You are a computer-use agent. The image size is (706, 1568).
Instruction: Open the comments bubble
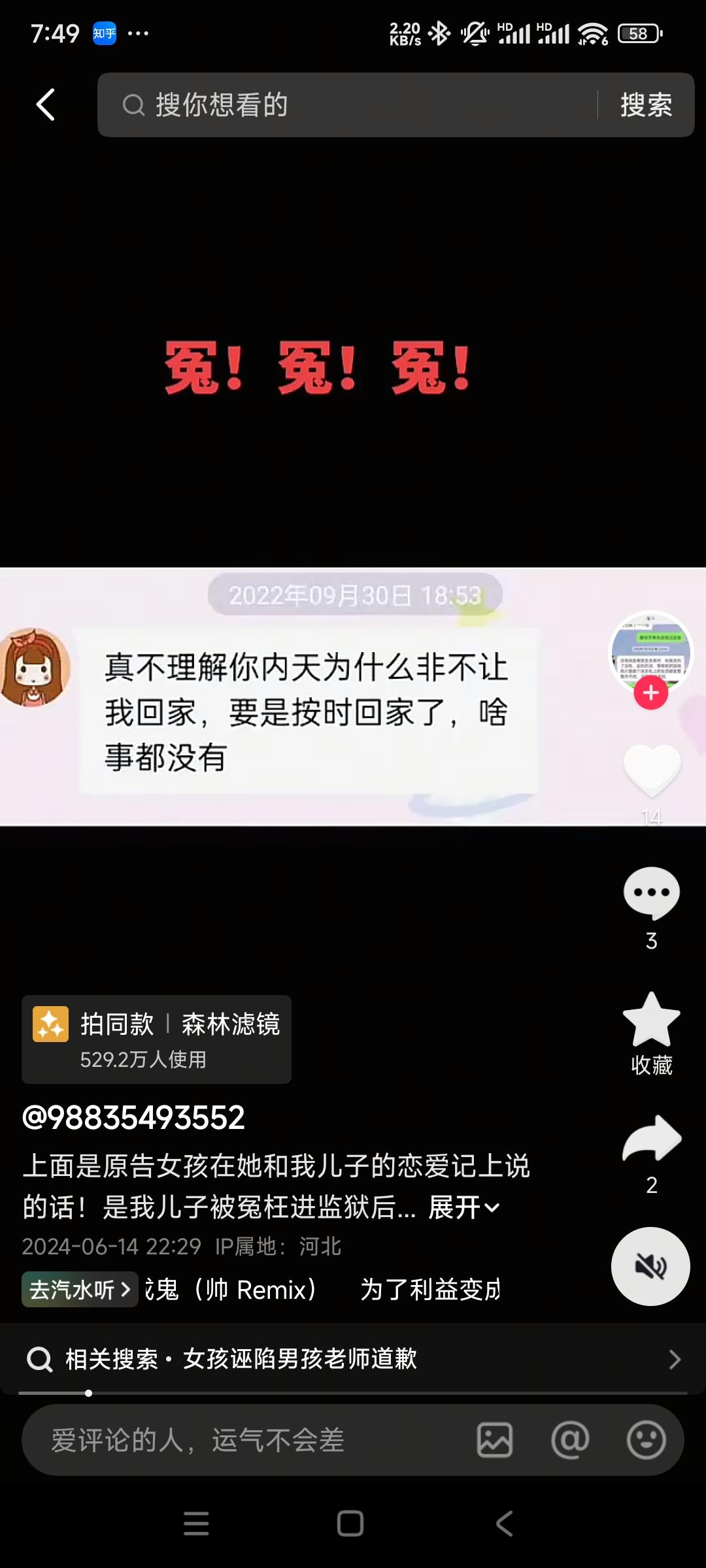pyautogui.click(x=651, y=894)
